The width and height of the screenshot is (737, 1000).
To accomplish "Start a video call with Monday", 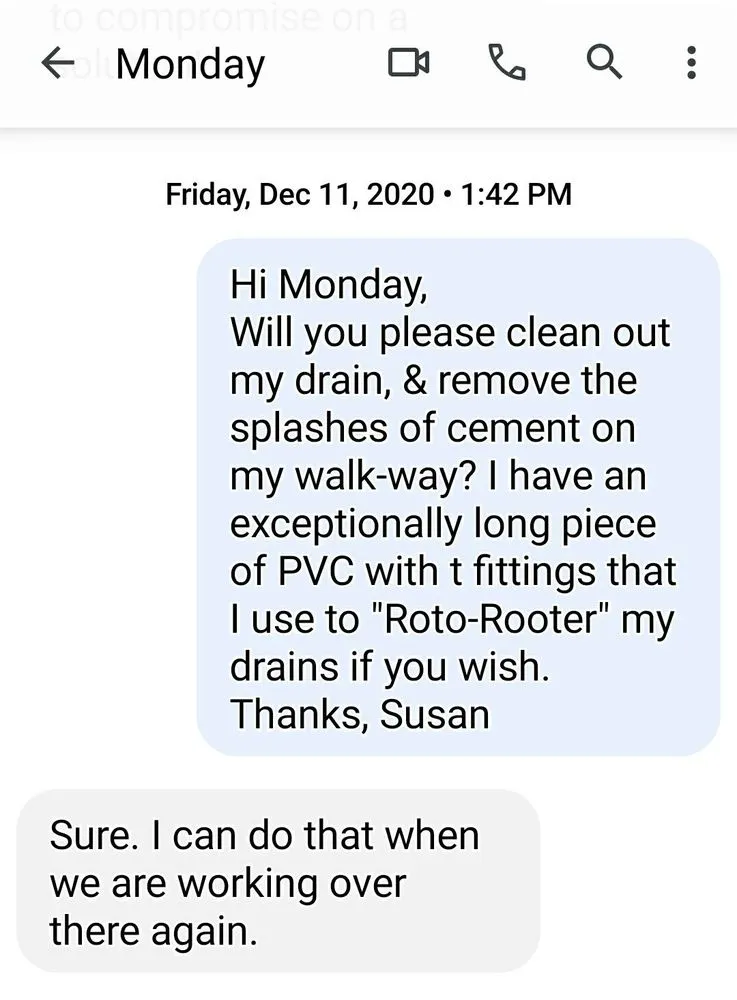I will (x=408, y=64).
